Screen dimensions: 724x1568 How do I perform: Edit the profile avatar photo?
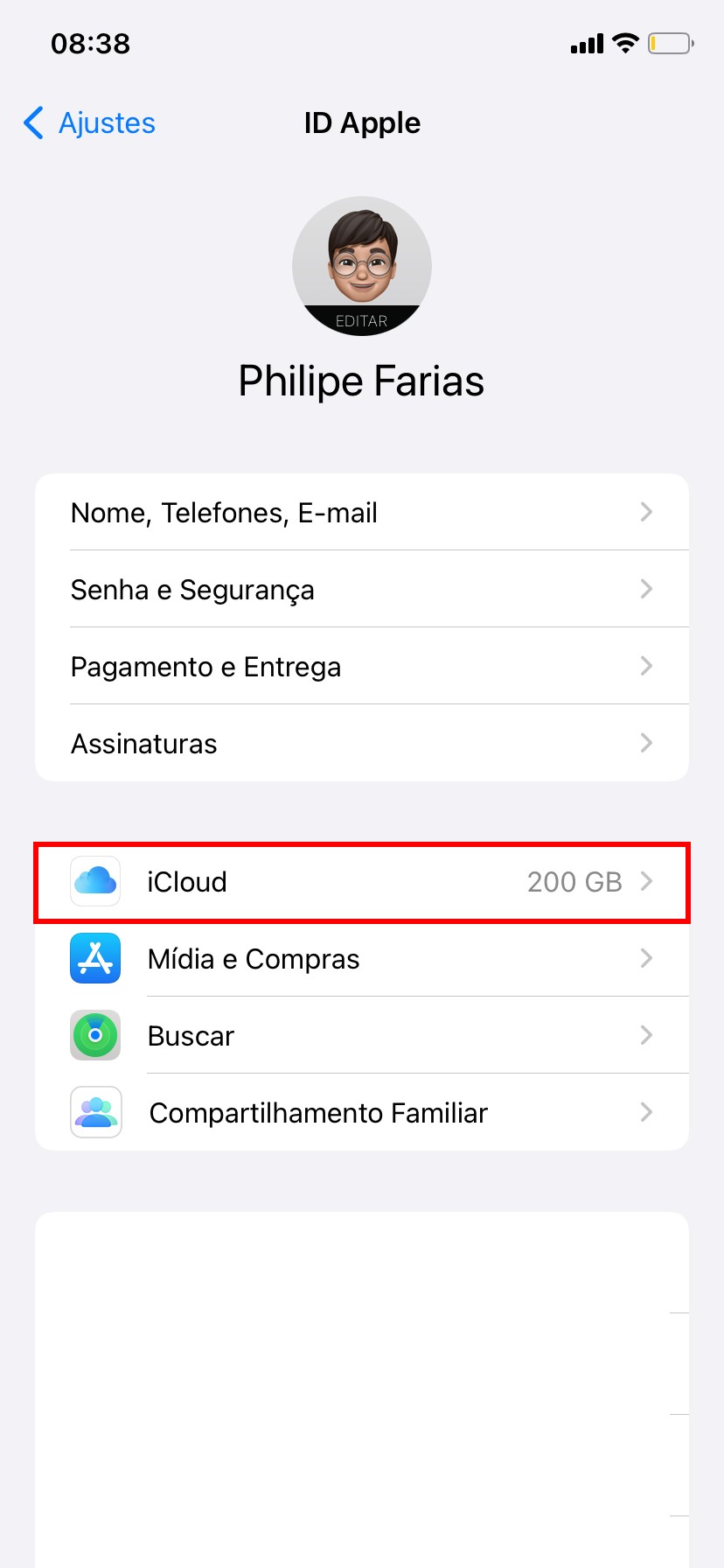tap(361, 267)
